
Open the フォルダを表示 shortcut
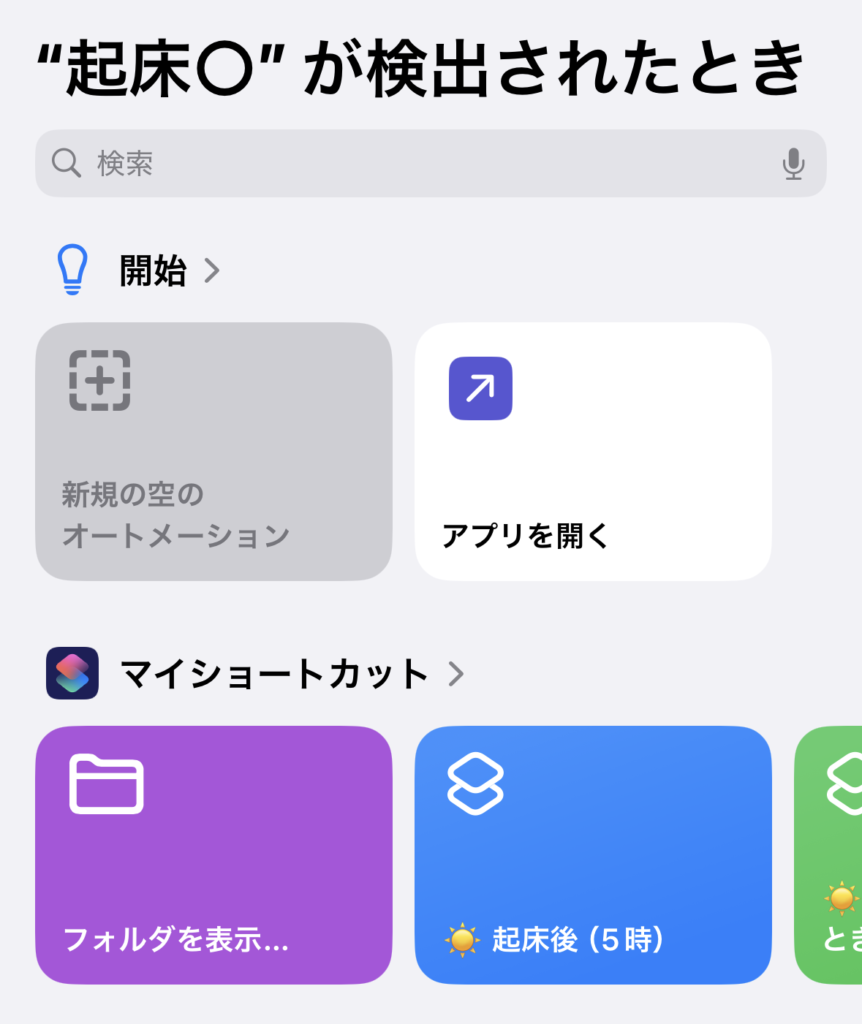point(213,853)
